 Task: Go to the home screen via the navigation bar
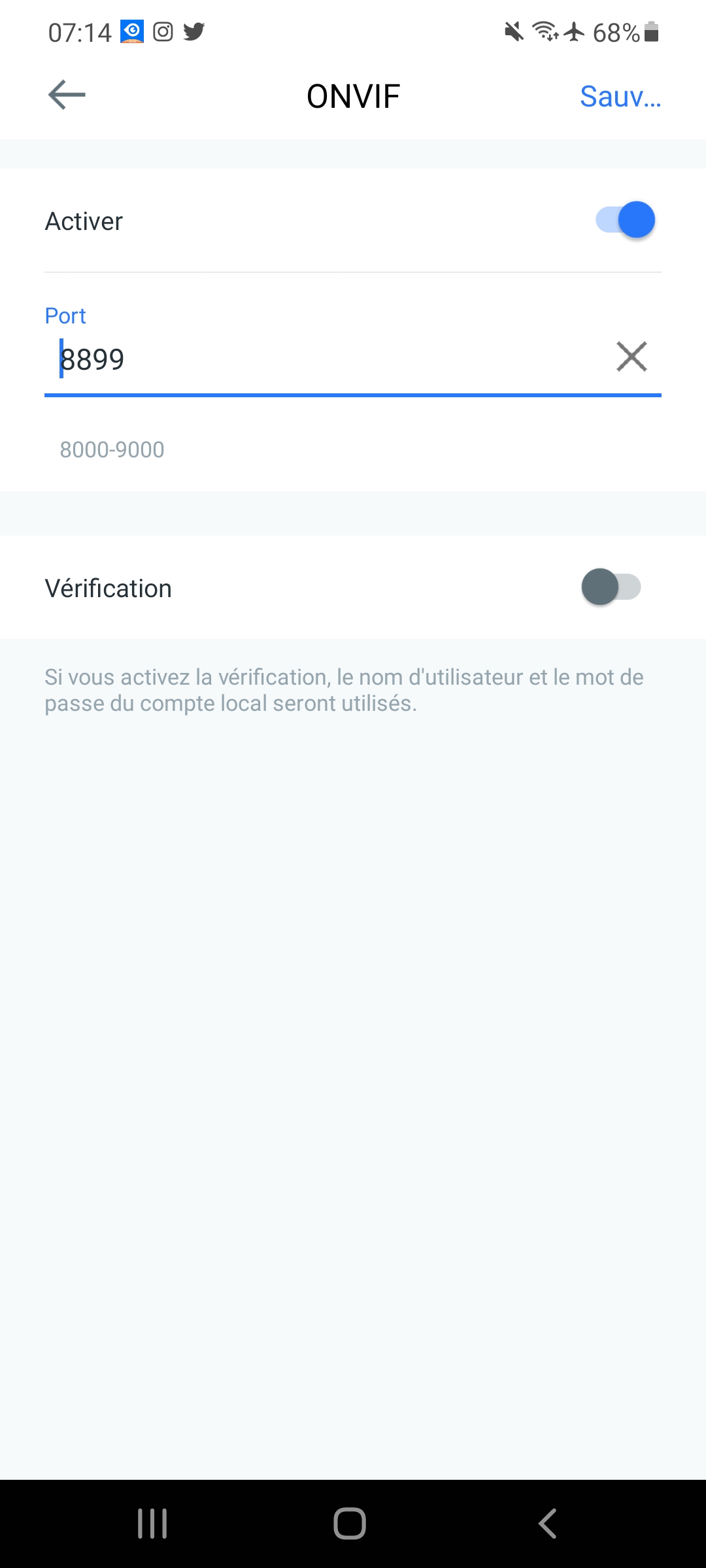[350, 1524]
